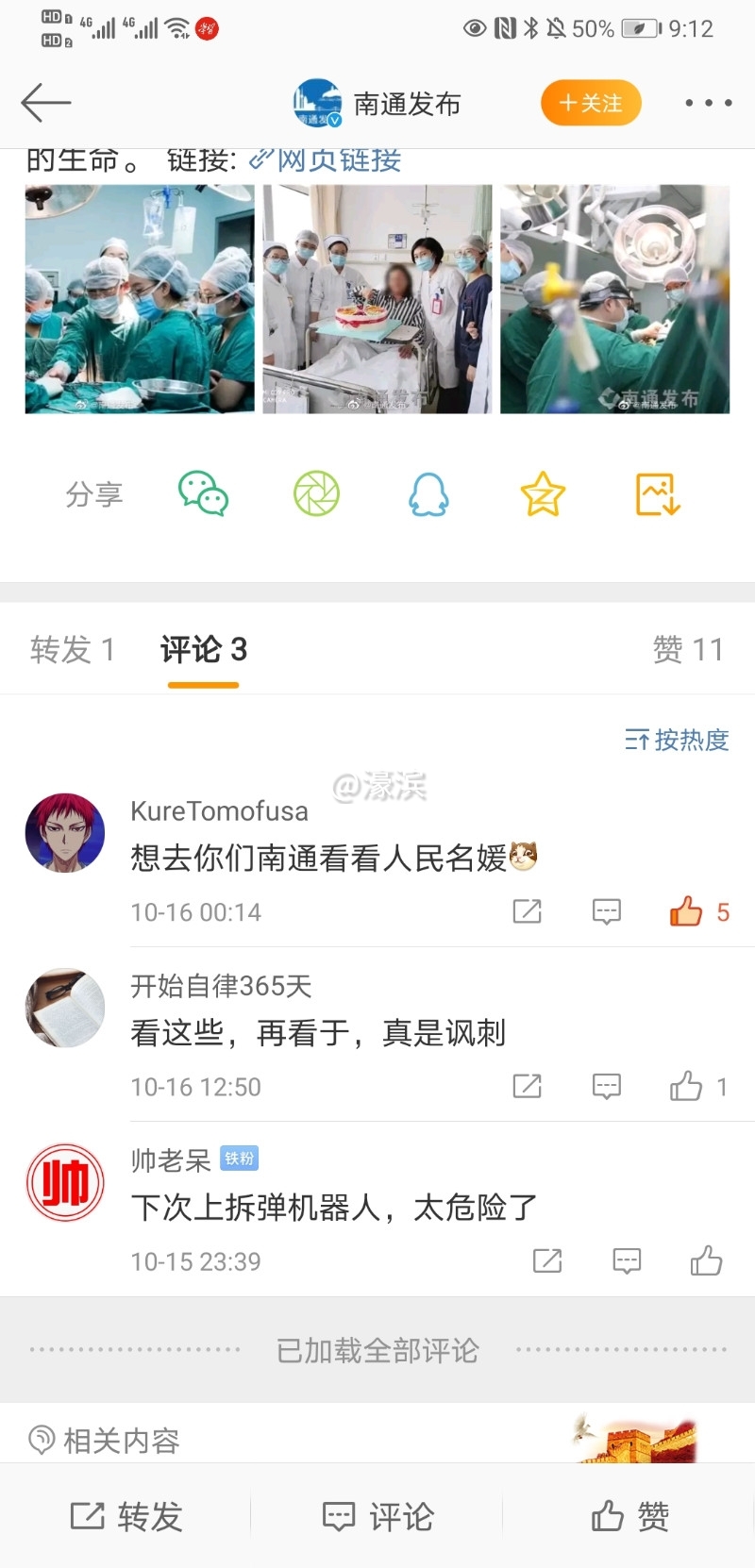
Task: Change comment sorting via 按热度
Action: click(678, 740)
